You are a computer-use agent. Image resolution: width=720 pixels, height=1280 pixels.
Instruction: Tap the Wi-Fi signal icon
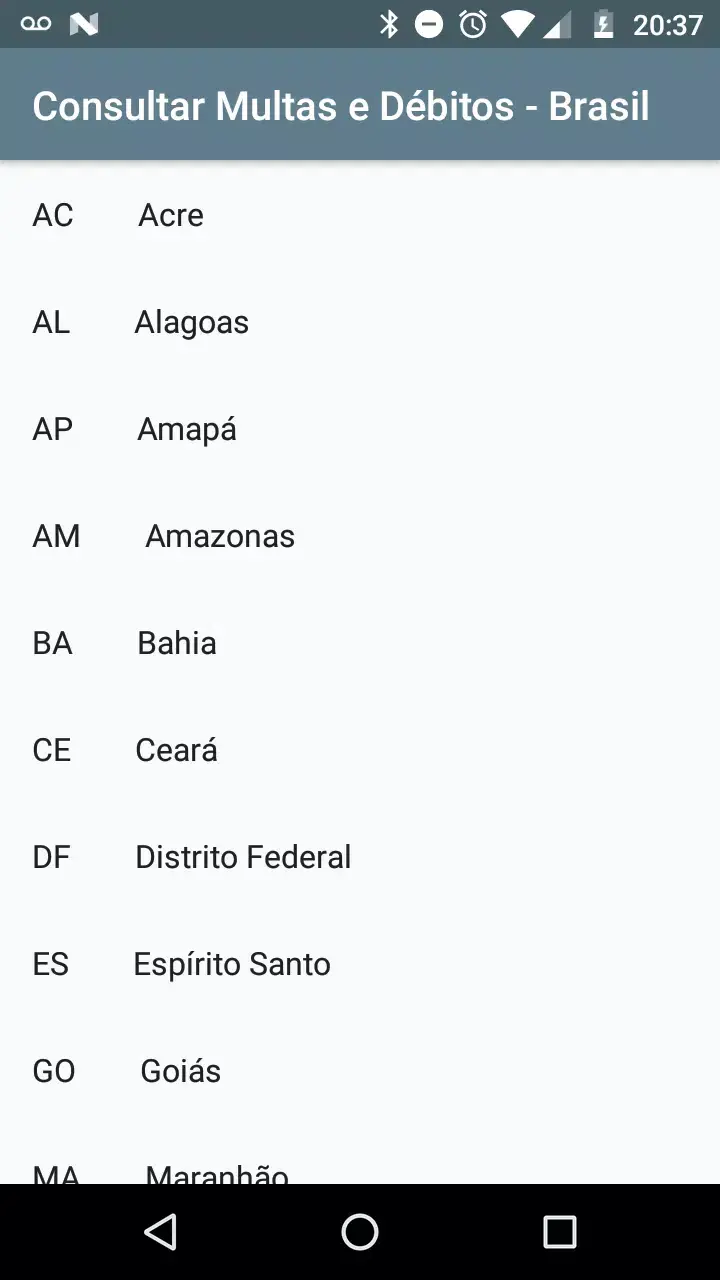click(515, 22)
